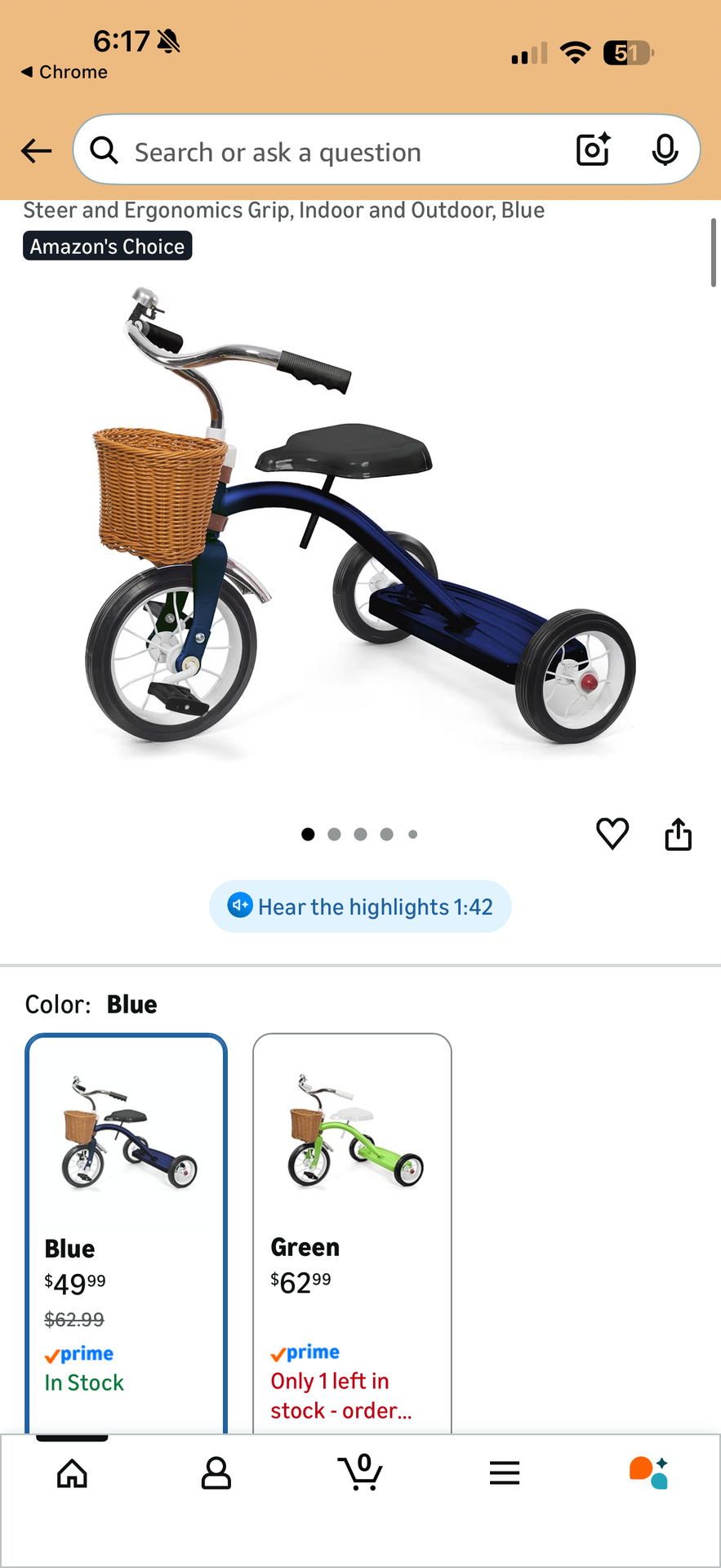Add the tricycle to your wishlist
The width and height of the screenshot is (721, 1568).
pyautogui.click(x=612, y=834)
